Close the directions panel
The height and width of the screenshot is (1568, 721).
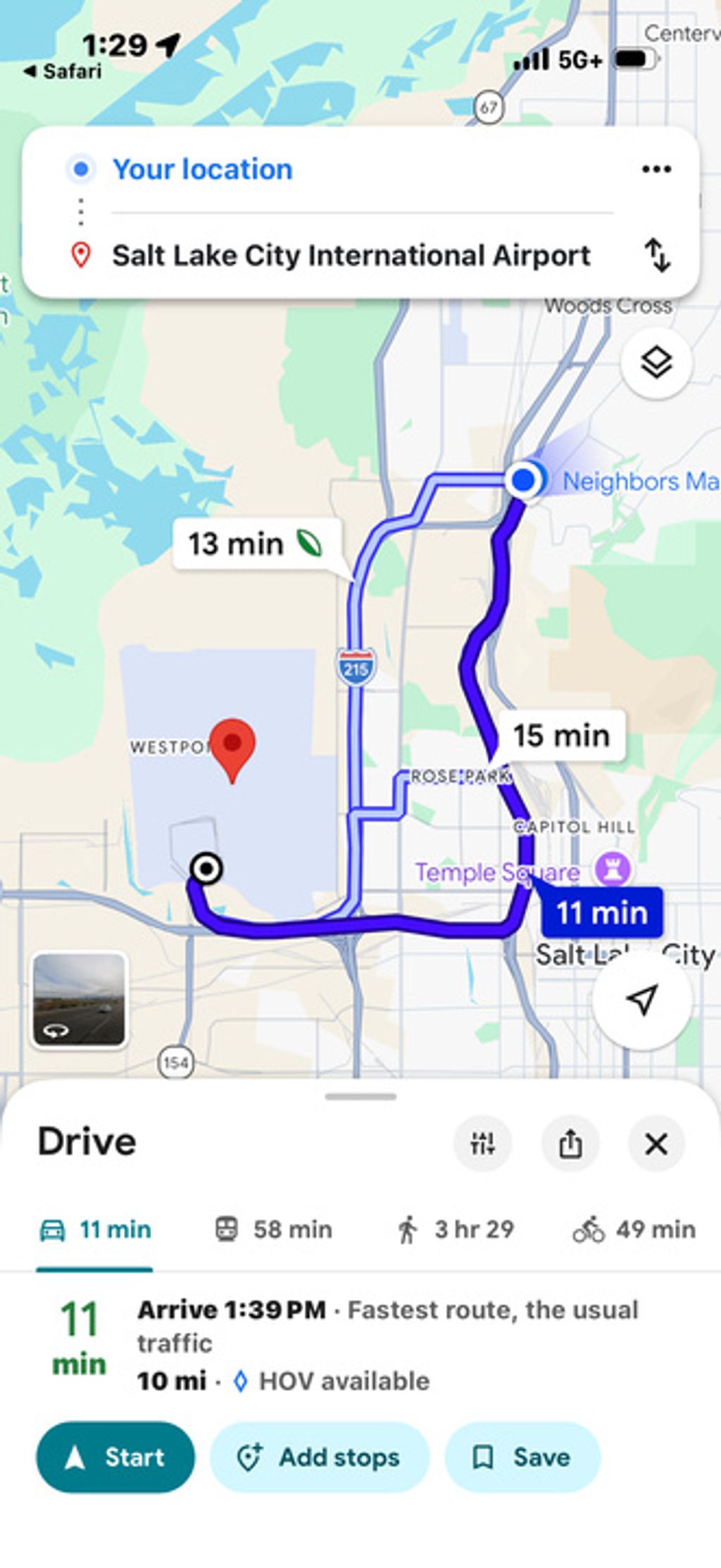[656, 1143]
